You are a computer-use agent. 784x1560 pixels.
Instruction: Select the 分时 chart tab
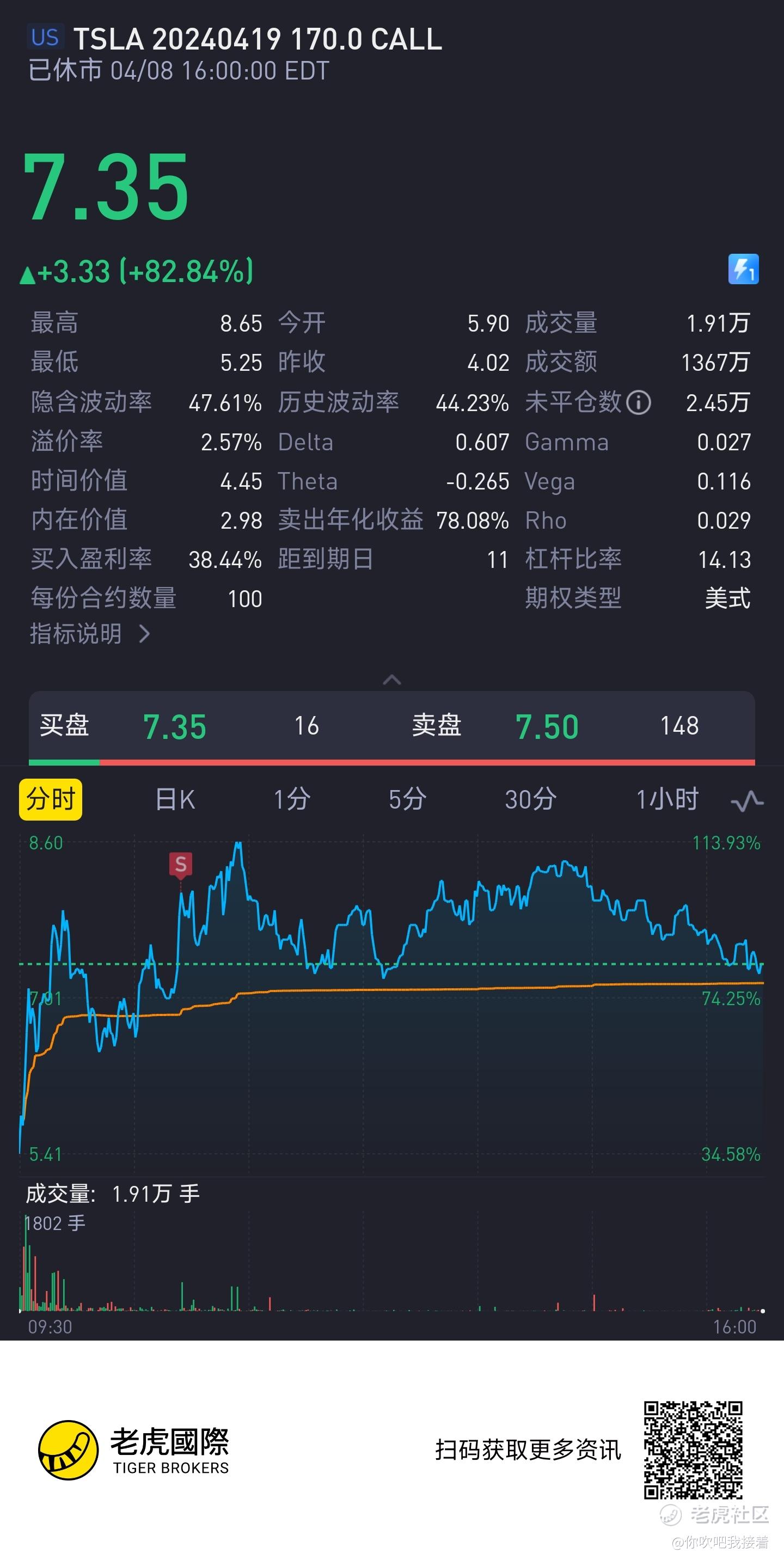(51, 799)
